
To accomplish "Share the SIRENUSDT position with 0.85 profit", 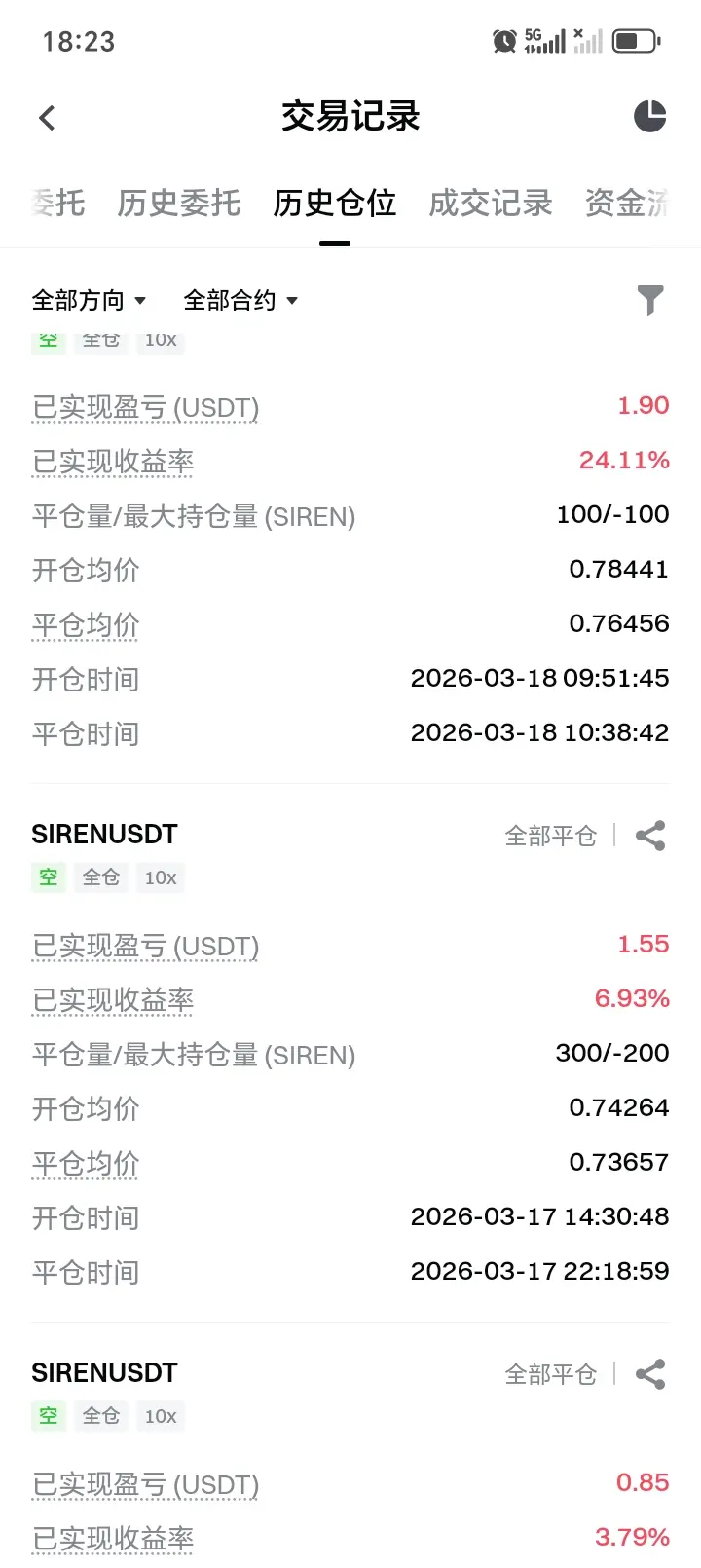I will [x=649, y=1374].
